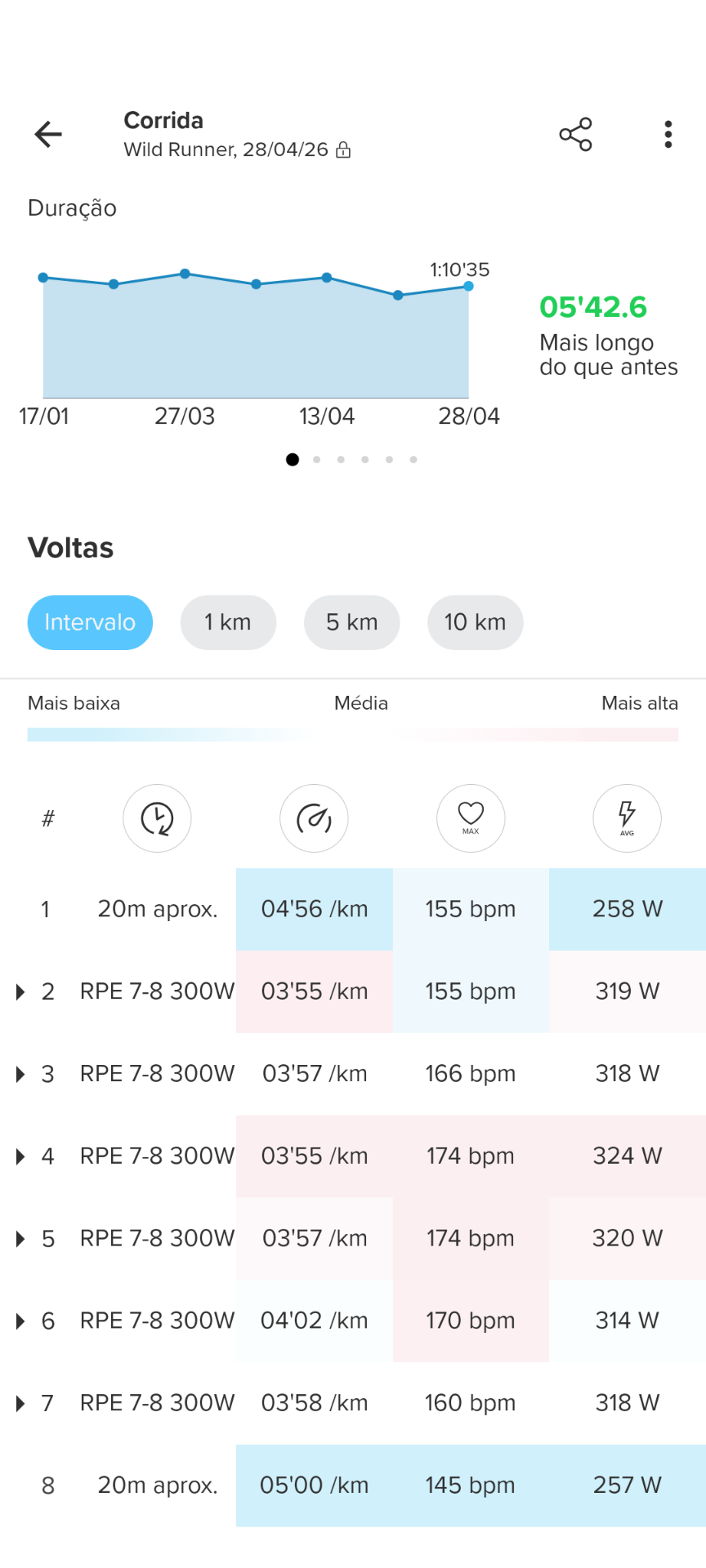Open the three-dot overflow menu
Screen dimensions: 706x1568
(x=668, y=134)
